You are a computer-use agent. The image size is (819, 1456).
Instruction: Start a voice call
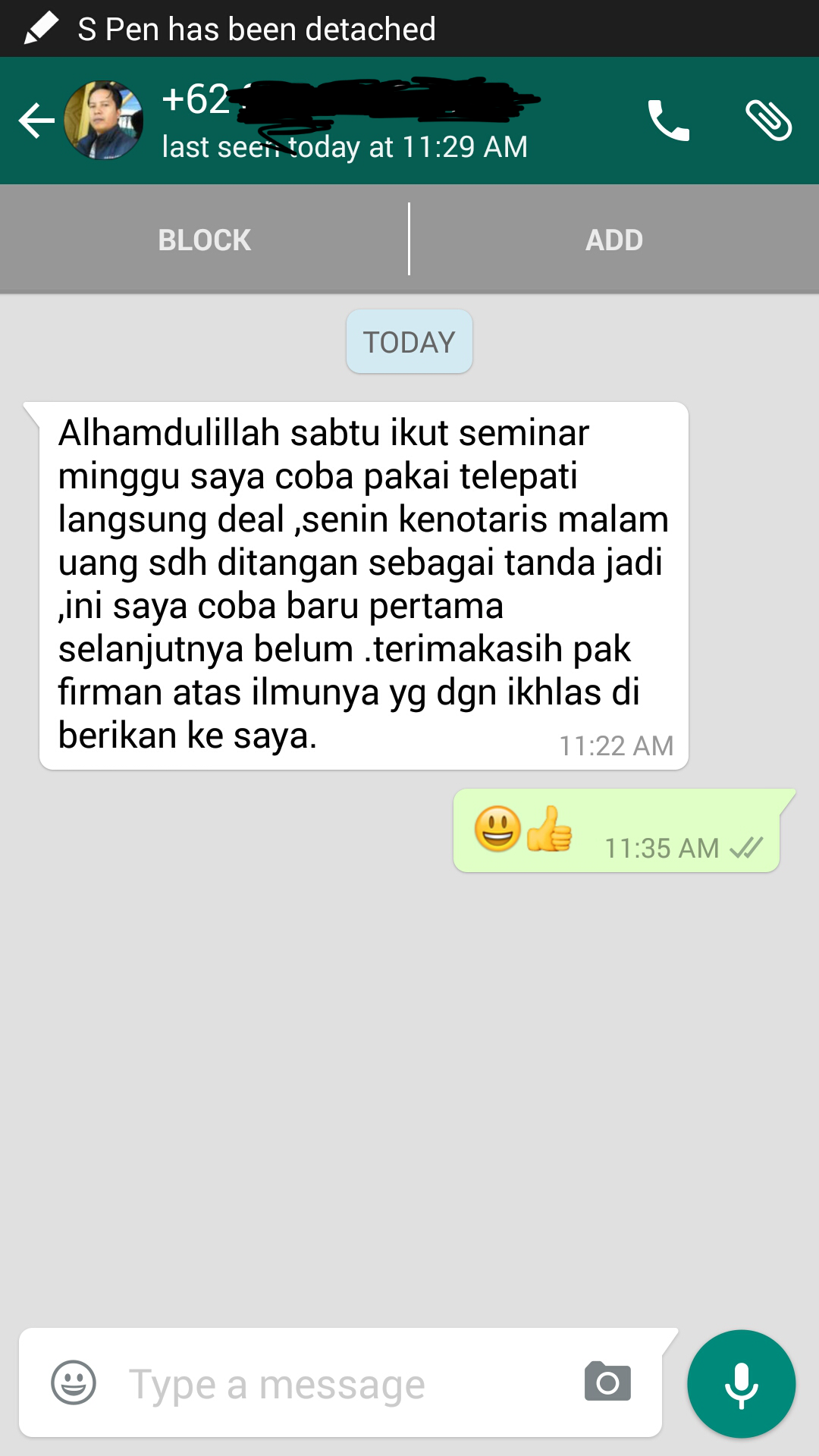(668, 121)
